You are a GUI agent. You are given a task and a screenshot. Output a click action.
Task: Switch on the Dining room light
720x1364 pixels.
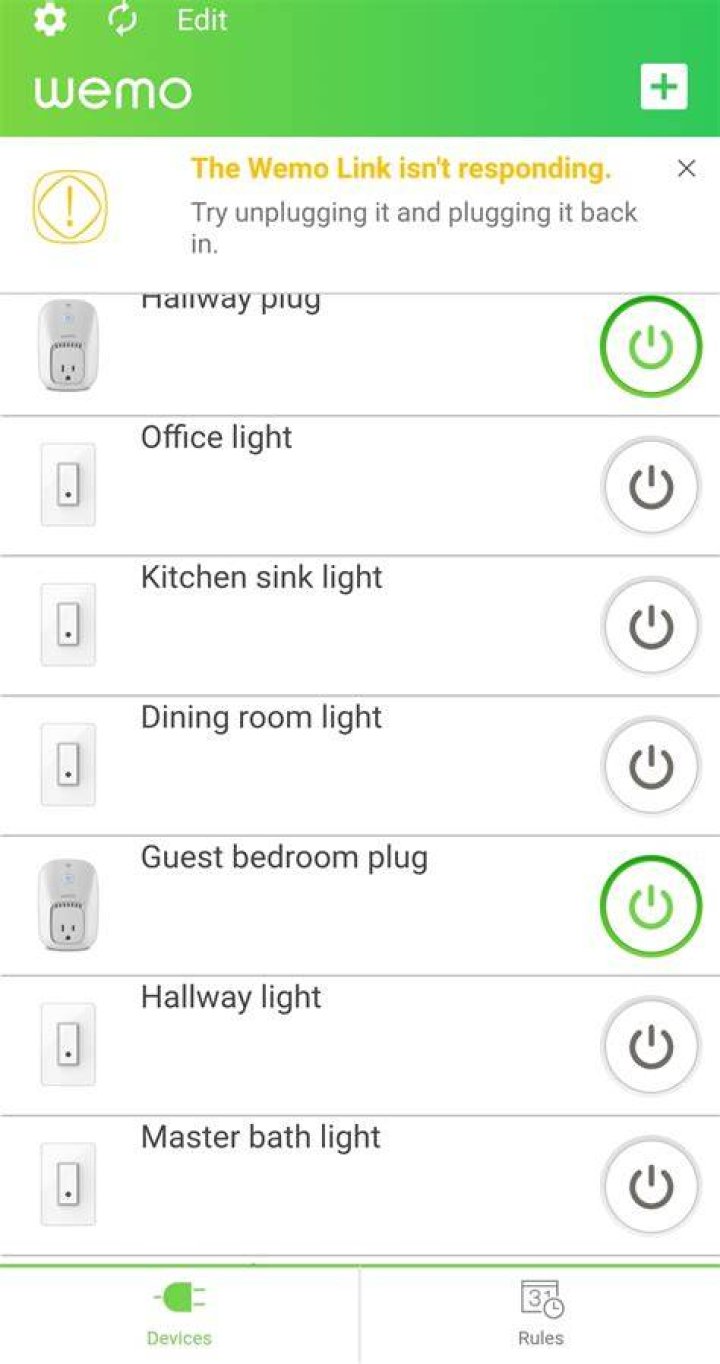[651, 767]
